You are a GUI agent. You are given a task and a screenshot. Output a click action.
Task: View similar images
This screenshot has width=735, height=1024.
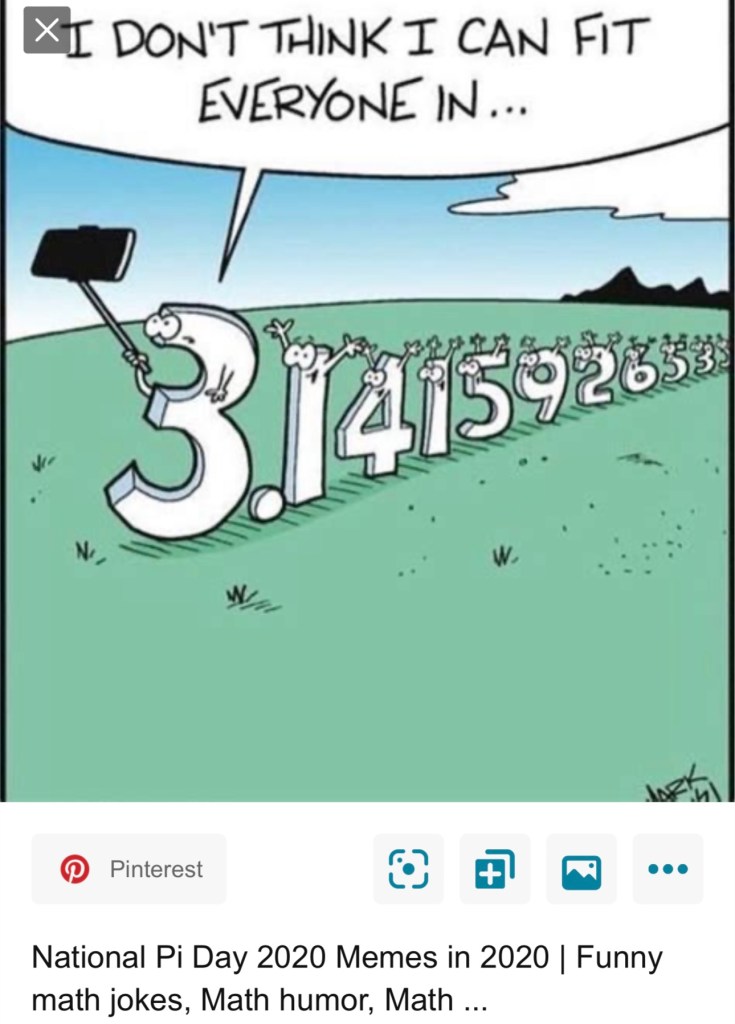click(x=581, y=869)
